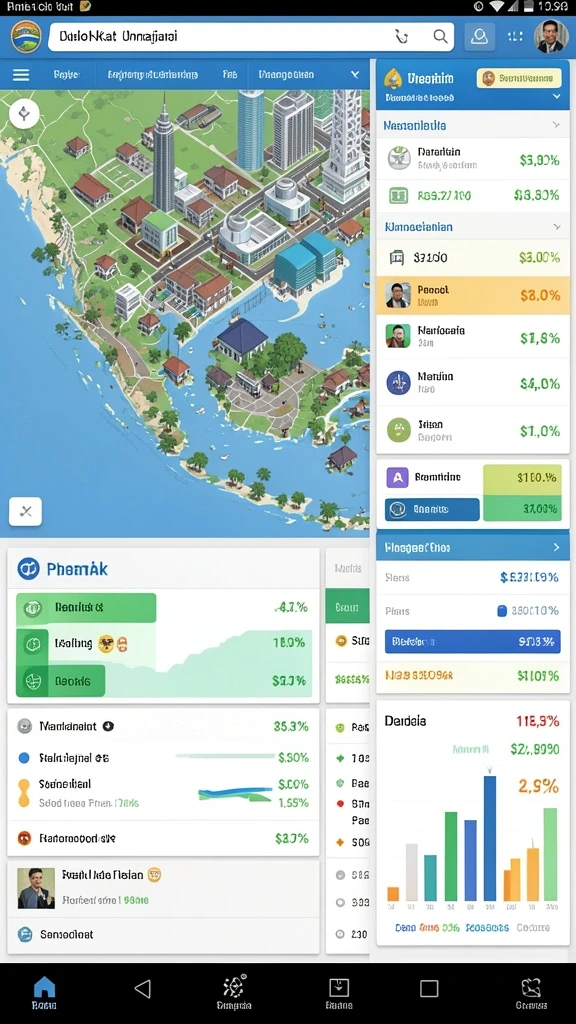Open the list row showing $1.8%

click(x=473, y=337)
